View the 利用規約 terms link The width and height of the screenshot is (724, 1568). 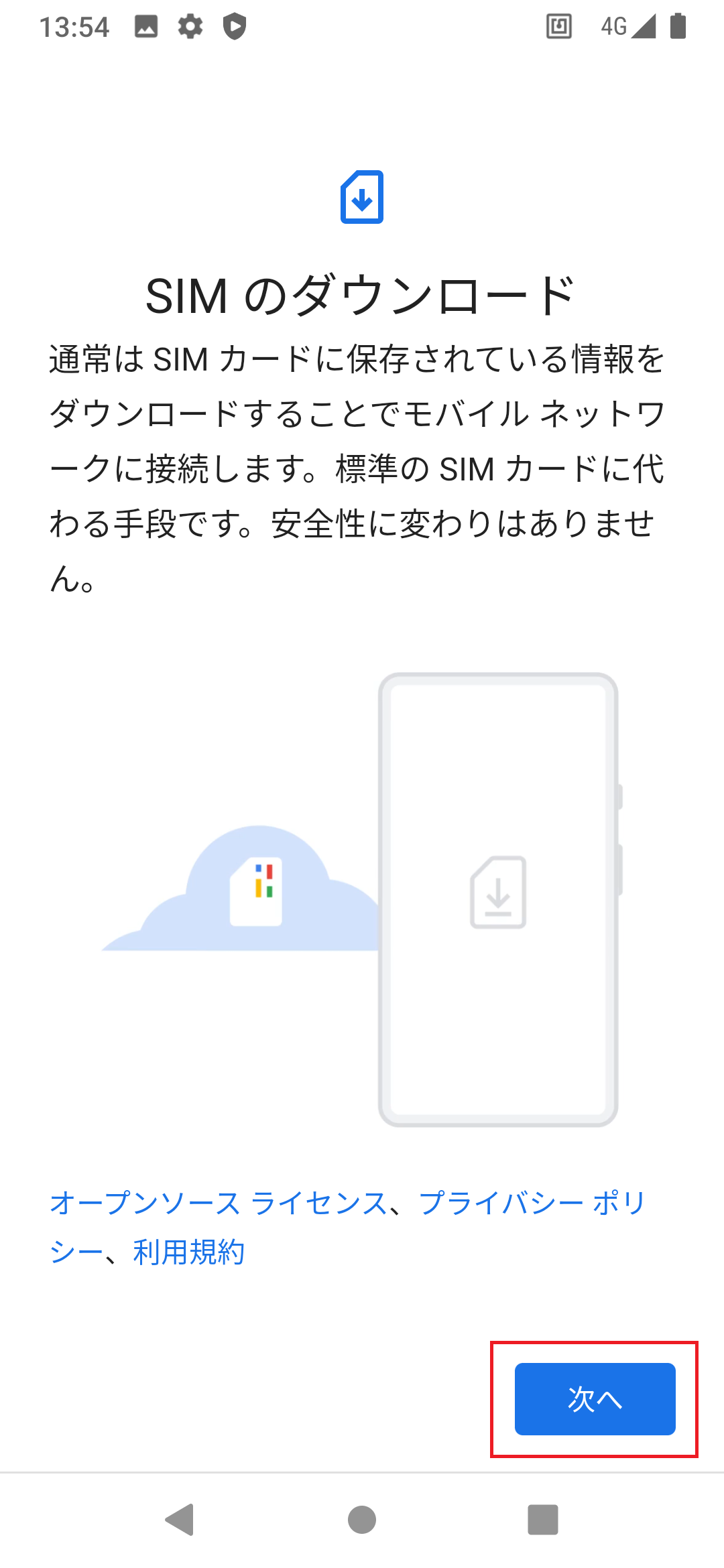(188, 1252)
